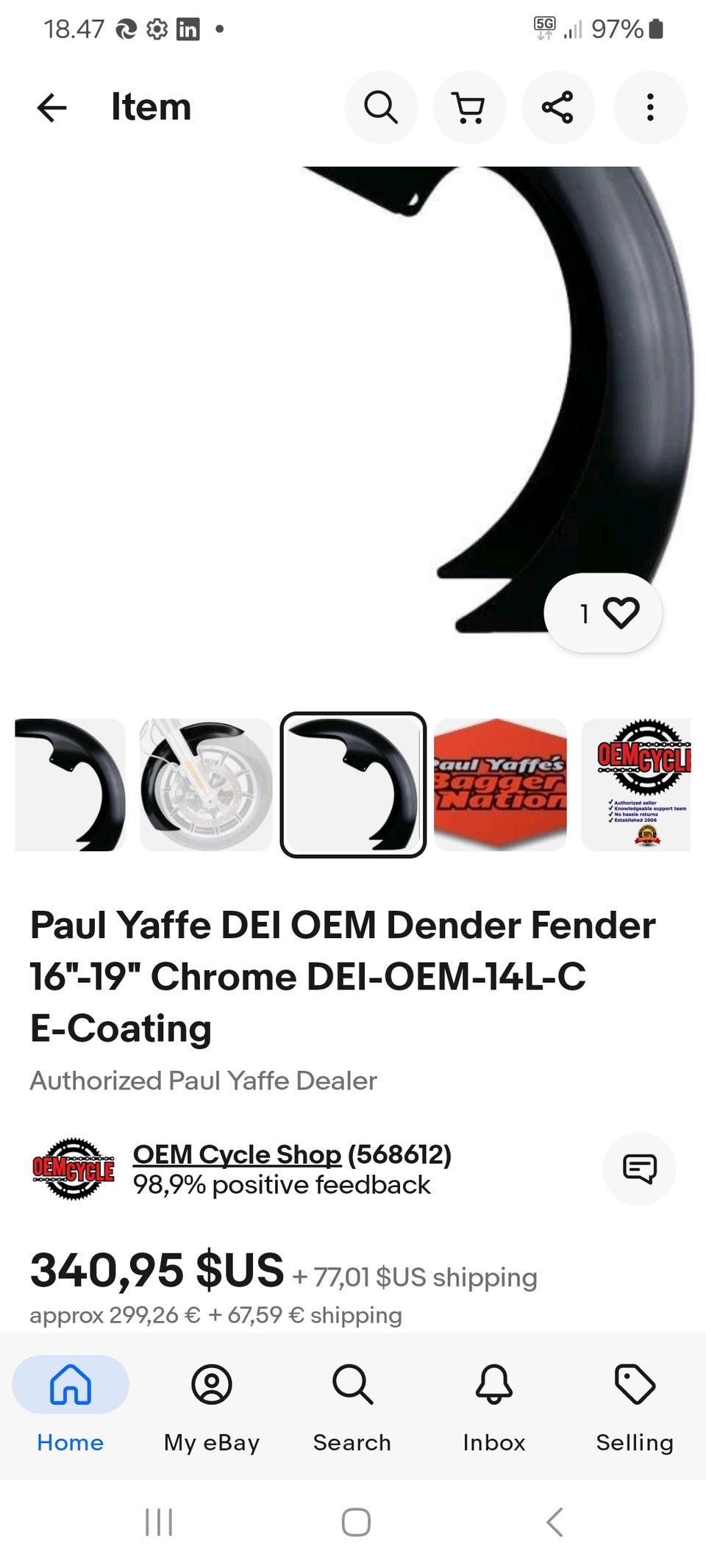Open the Selling tab

pyautogui.click(x=635, y=1405)
